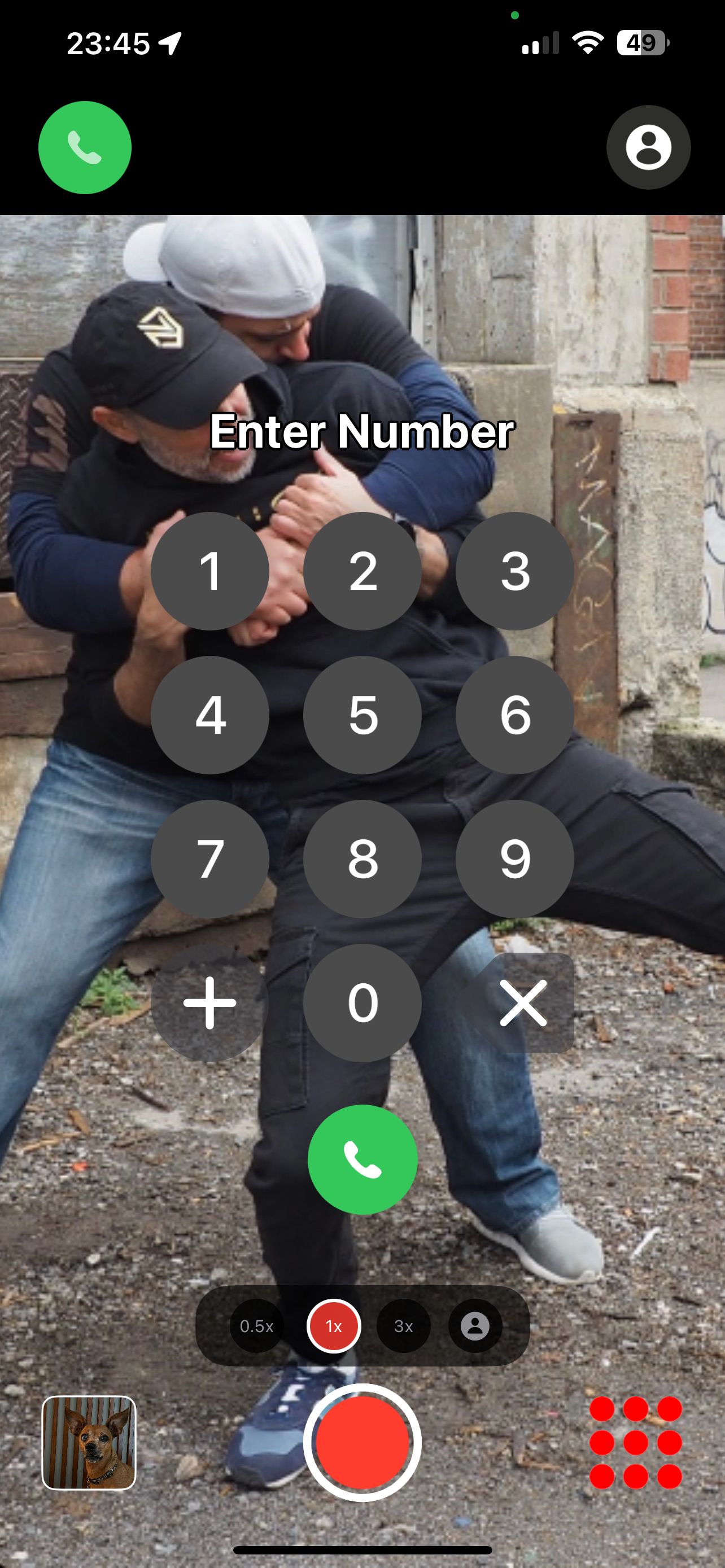Dial digit 6 on the keypad
Screen dimensions: 725x1568
click(514, 715)
